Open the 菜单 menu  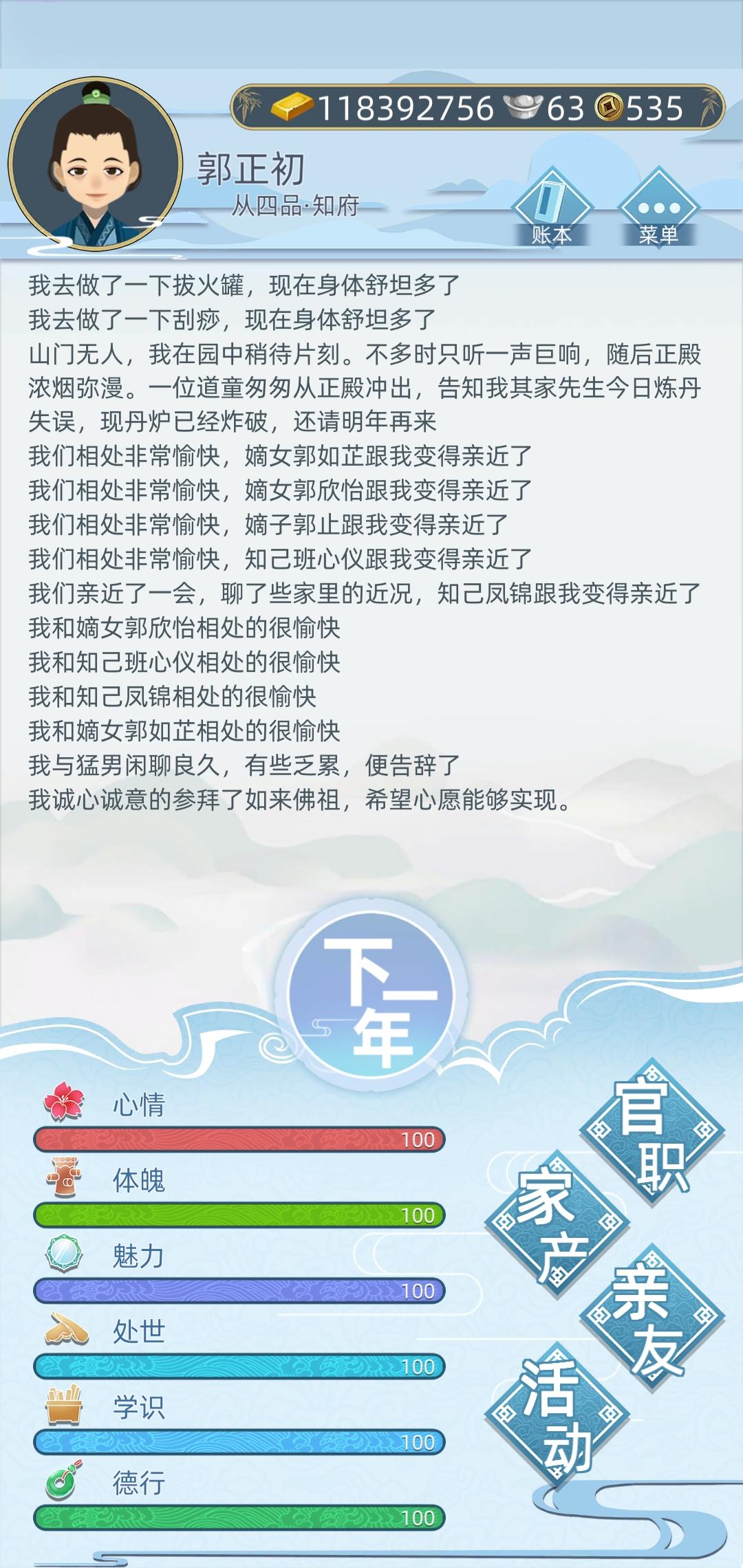point(660,206)
